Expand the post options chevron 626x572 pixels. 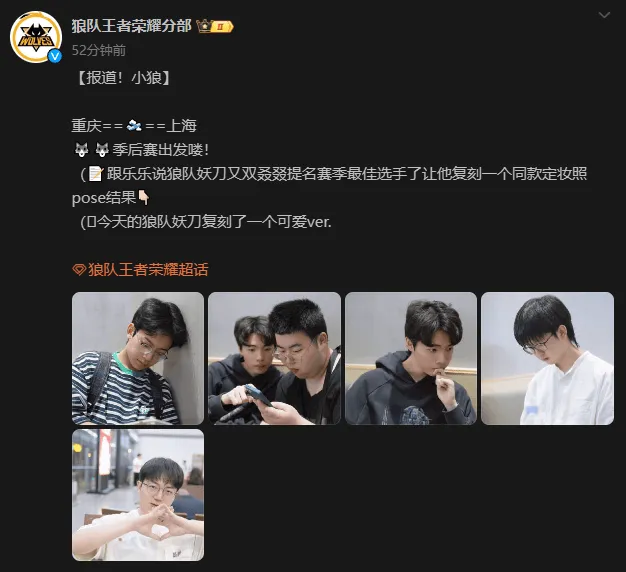click(604, 16)
